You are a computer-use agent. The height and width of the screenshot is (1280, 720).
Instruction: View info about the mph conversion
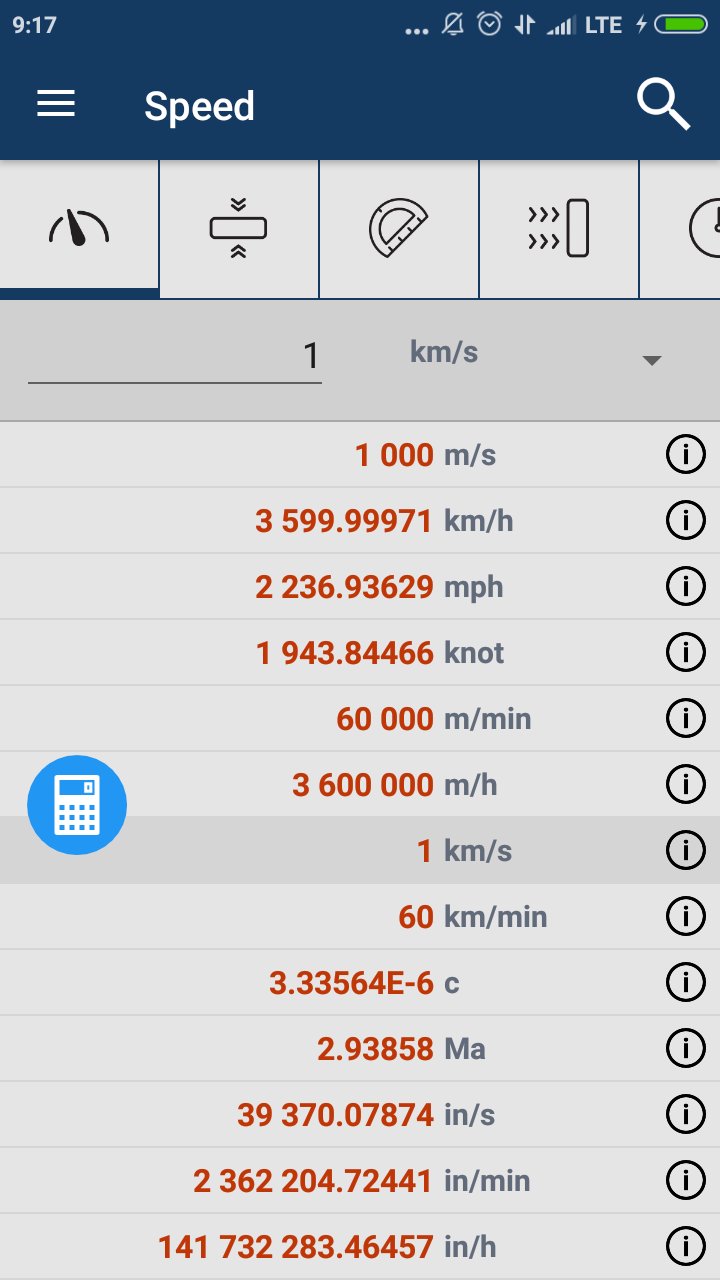tap(685, 587)
